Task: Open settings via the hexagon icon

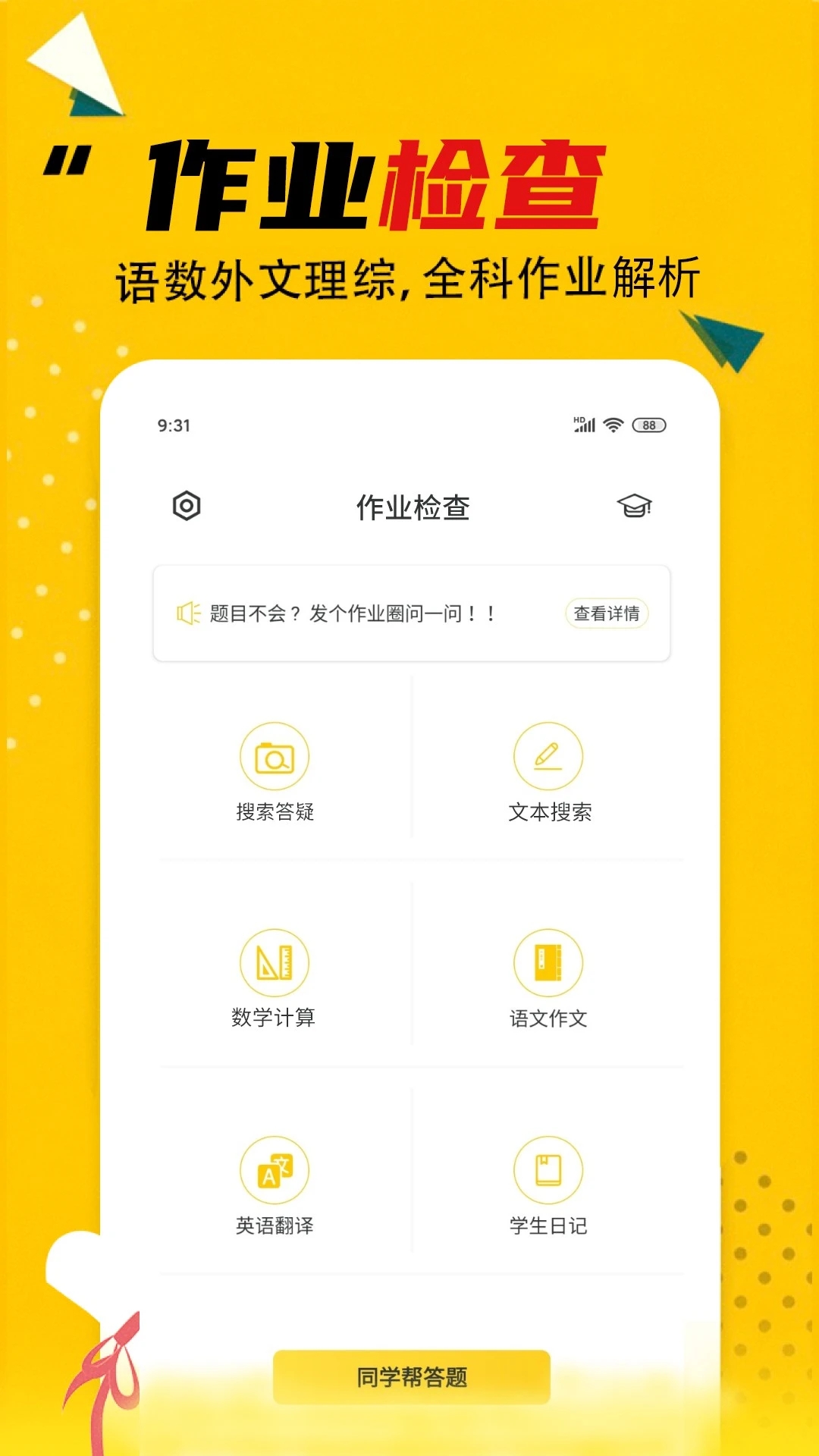Action: (184, 507)
